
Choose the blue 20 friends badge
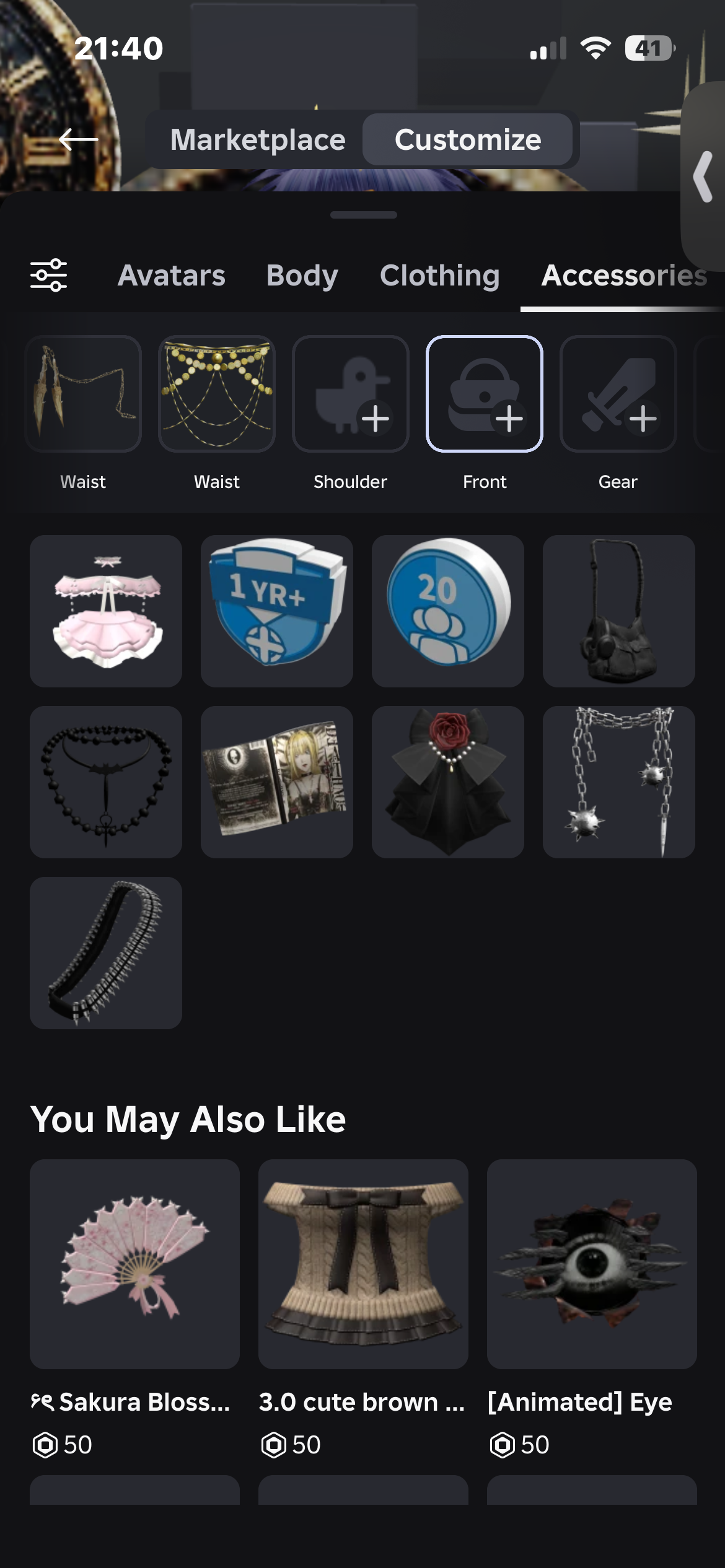(x=448, y=611)
